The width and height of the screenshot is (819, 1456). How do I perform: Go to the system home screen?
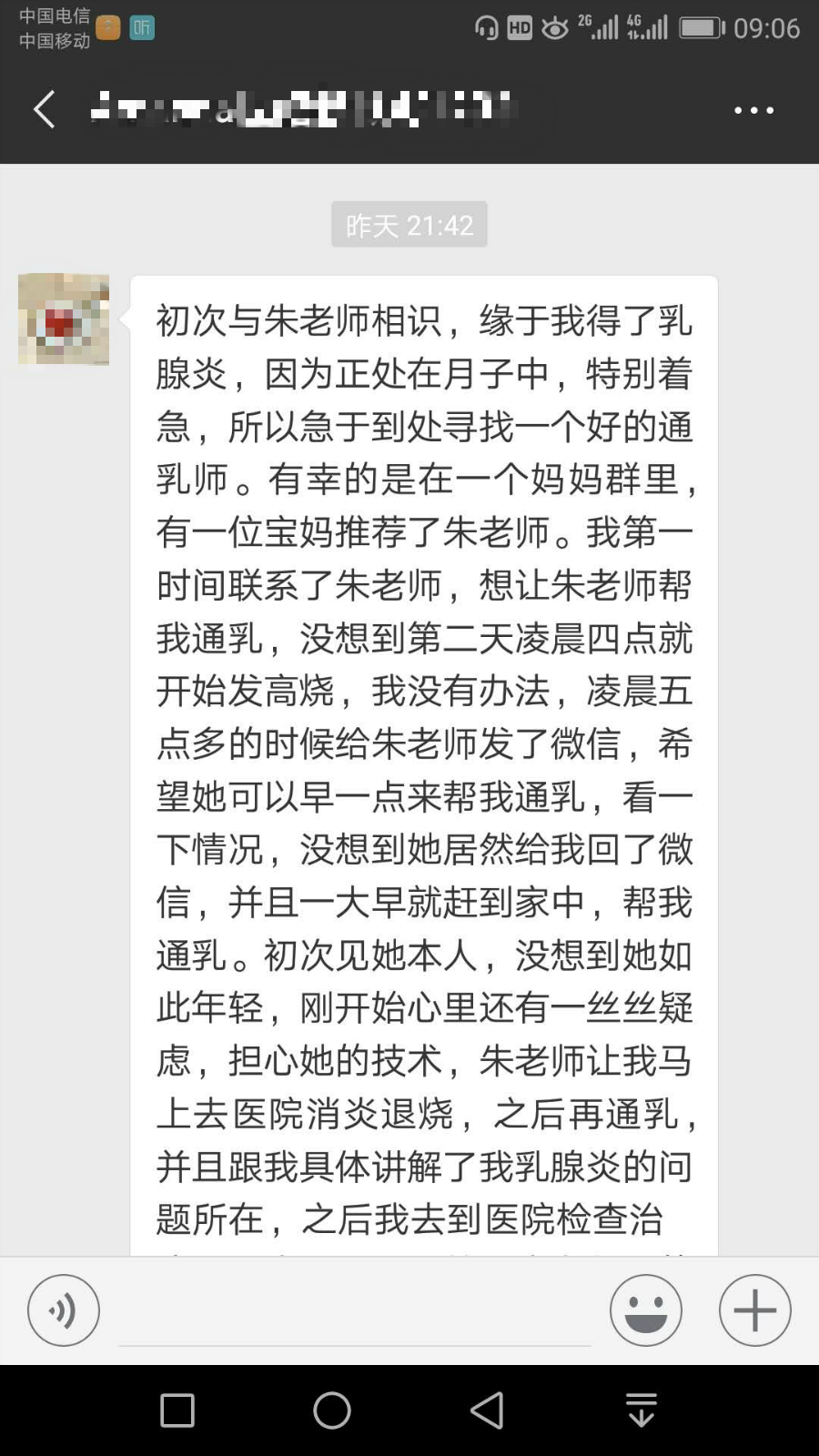332,1410
